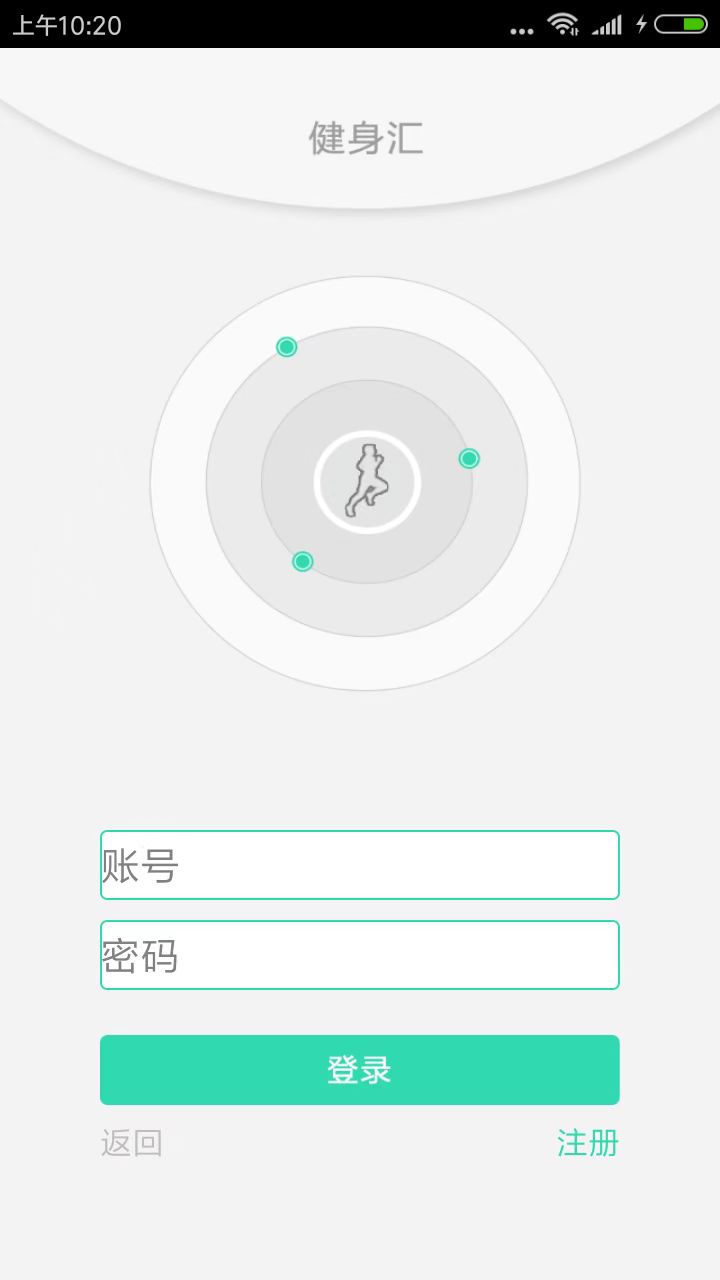Tap the teal dot at the lower-left of the inner circle
The height and width of the screenshot is (1280, 720).
click(x=301, y=561)
